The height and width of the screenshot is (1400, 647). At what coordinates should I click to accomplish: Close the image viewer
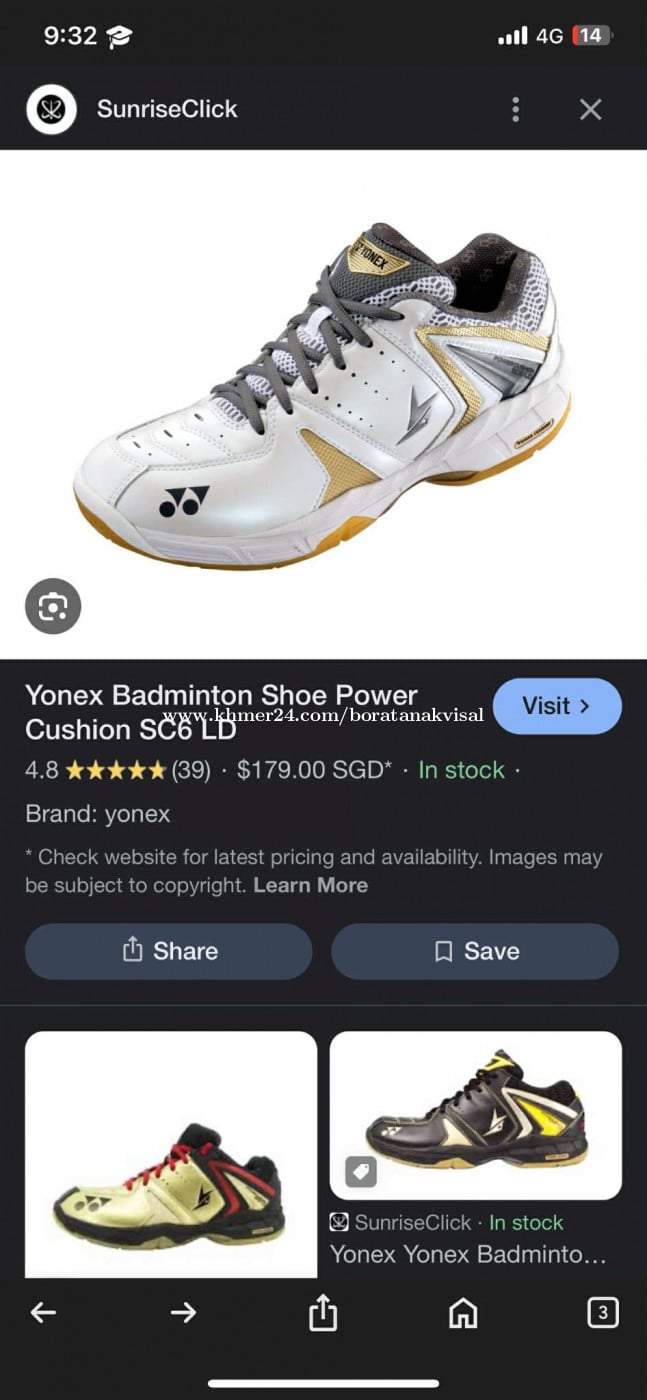click(x=591, y=109)
